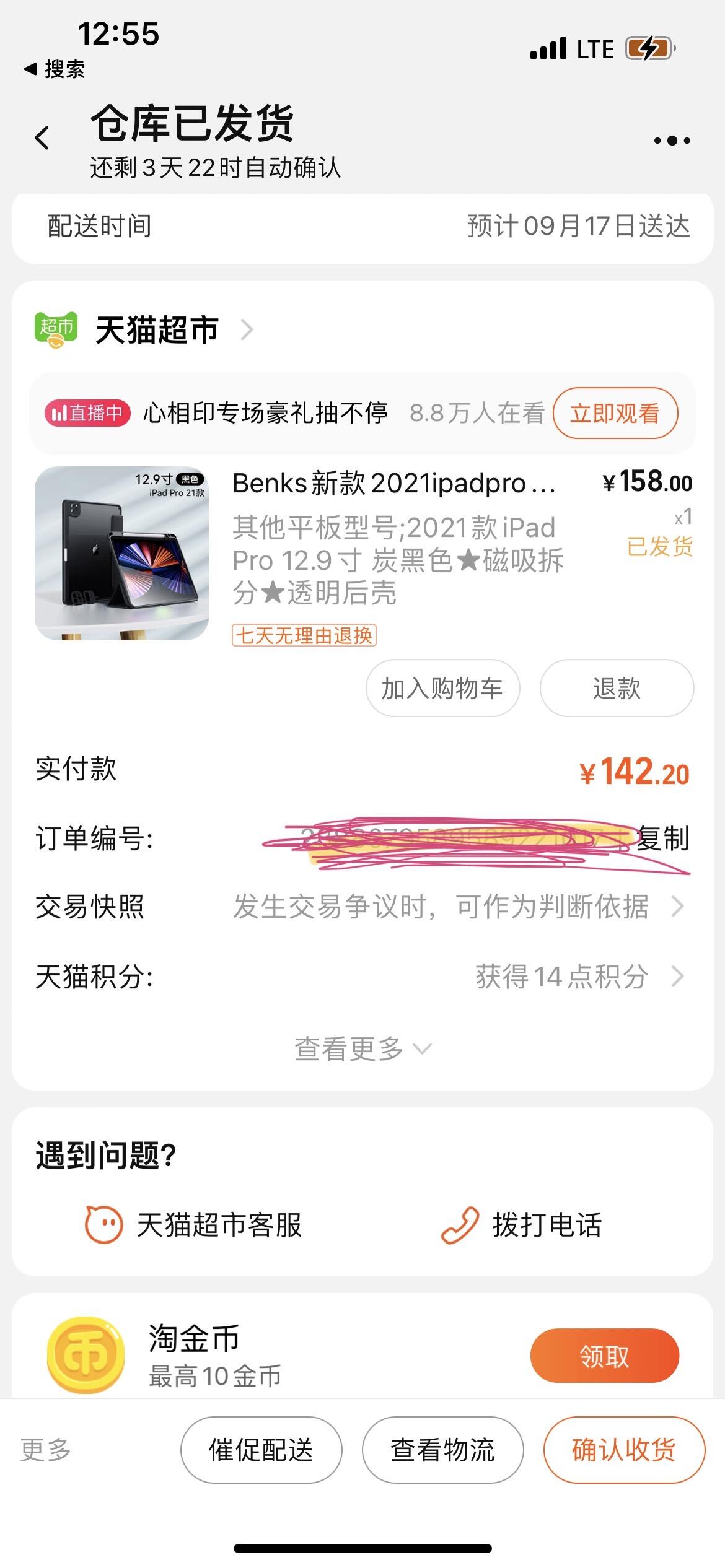Open the 更多 menu at bottom left
Image resolution: width=725 pixels, height=1568 pixels.
click(x=43, y=1450)
